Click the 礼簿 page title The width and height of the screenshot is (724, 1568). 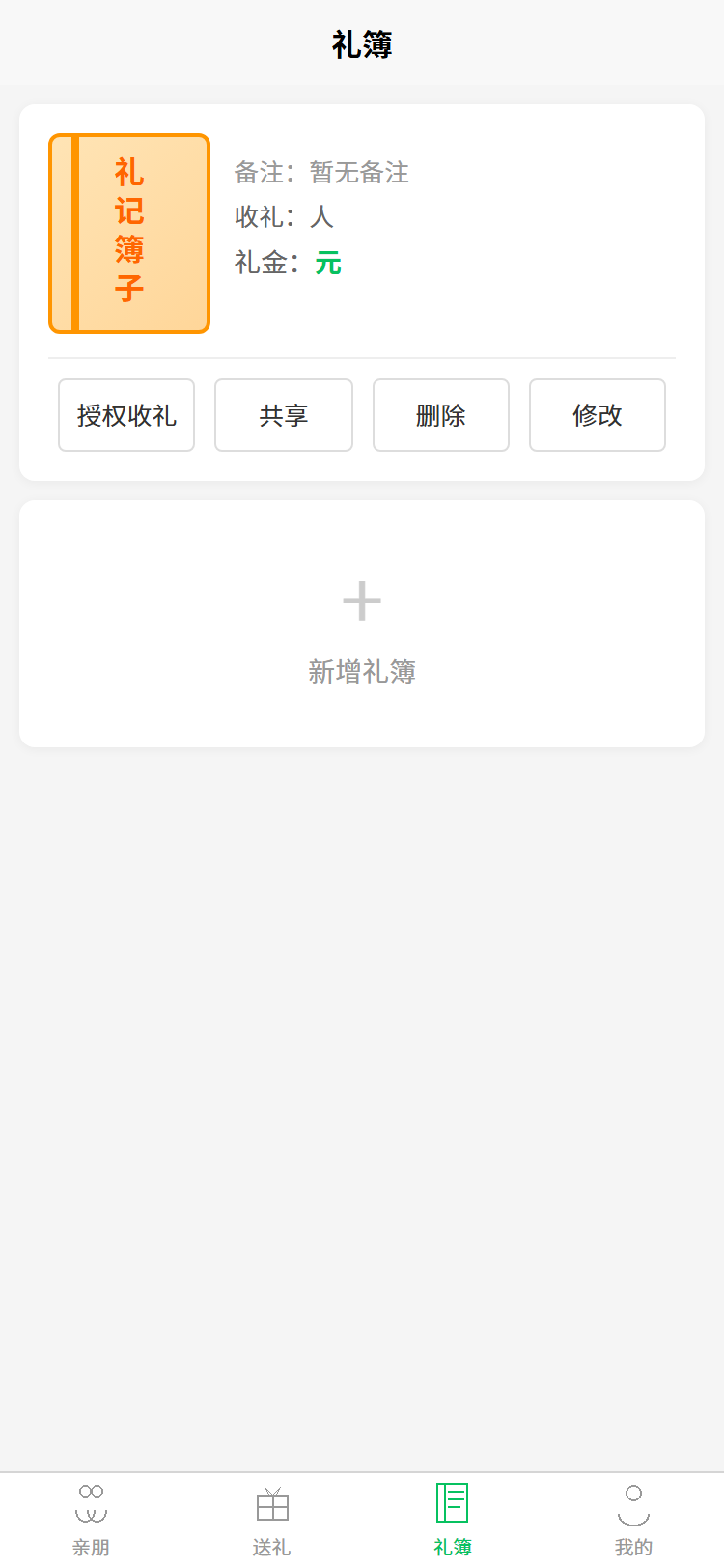click(361, 43)
